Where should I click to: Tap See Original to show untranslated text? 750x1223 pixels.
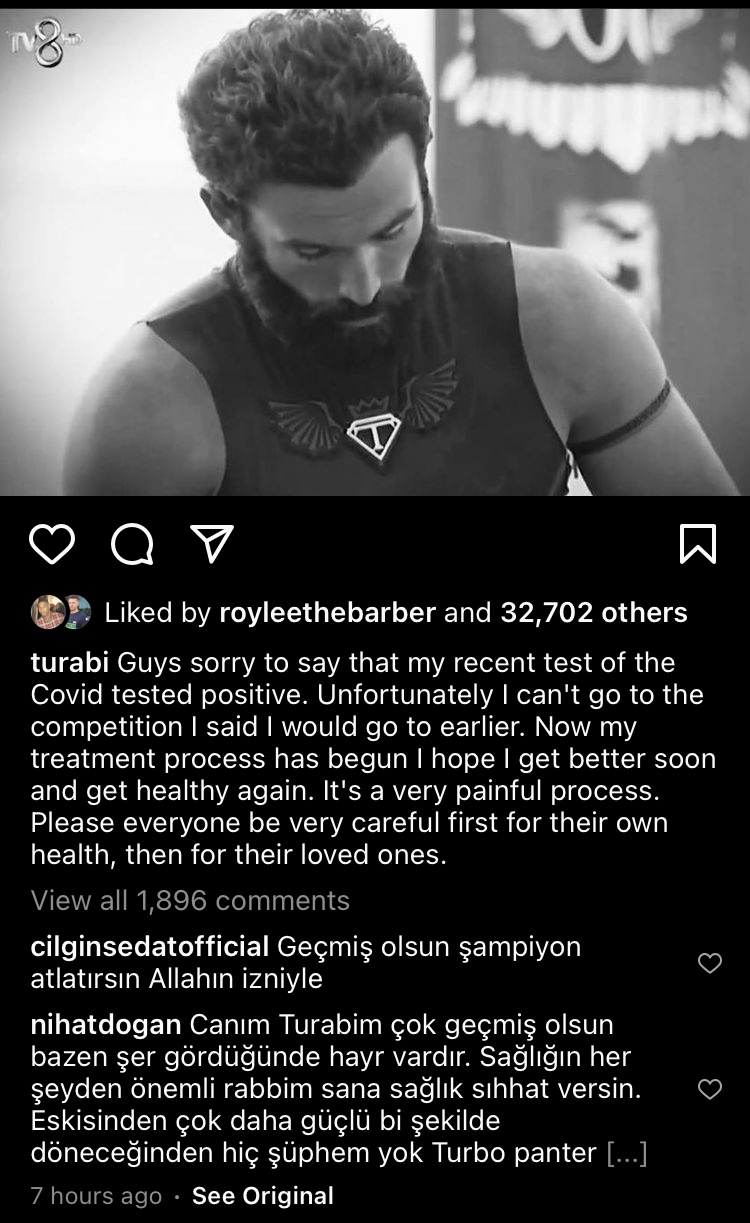click(x=263, y=1196)
